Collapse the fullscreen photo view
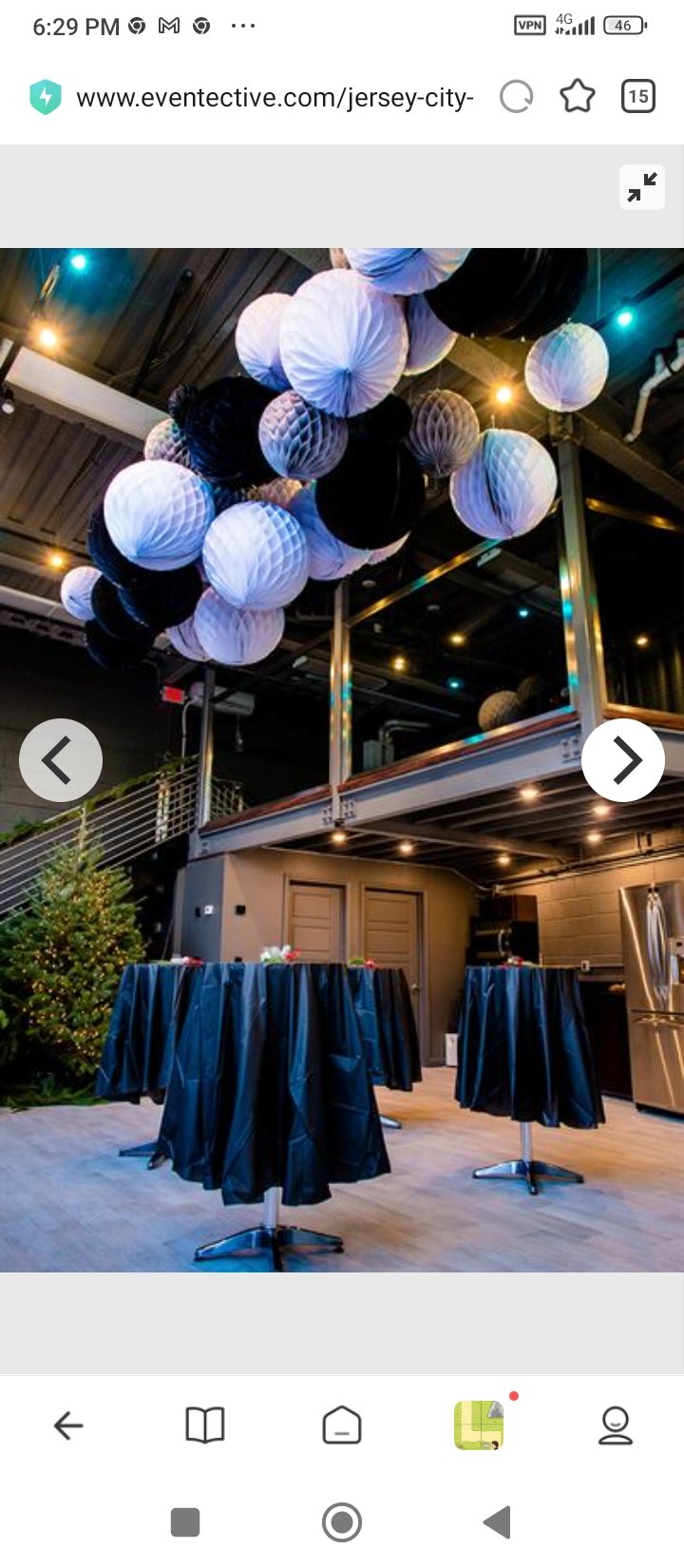The width and height of the screenshot is (684, 1568). (x=642, y=186)
